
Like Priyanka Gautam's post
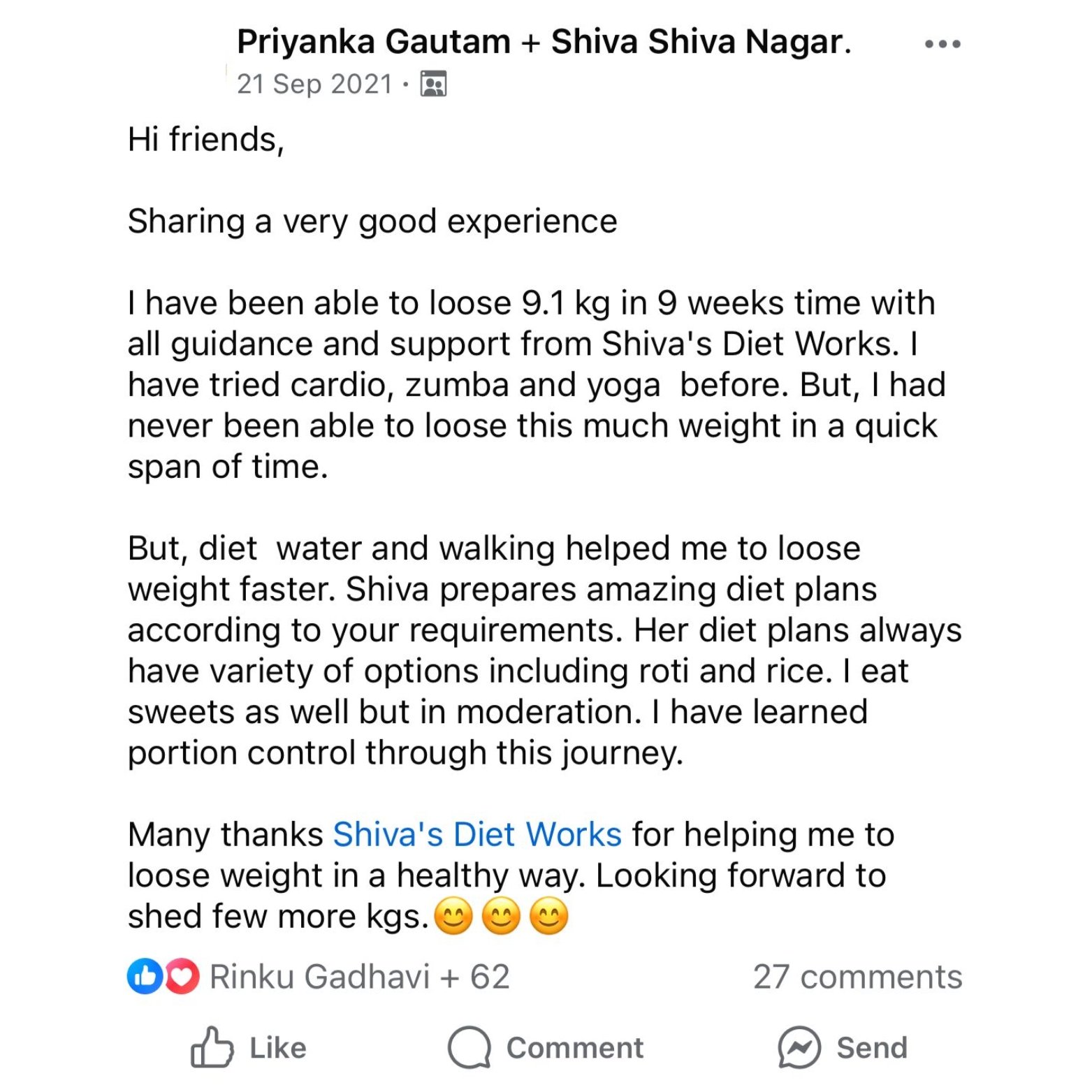[x=249, y=1047]
